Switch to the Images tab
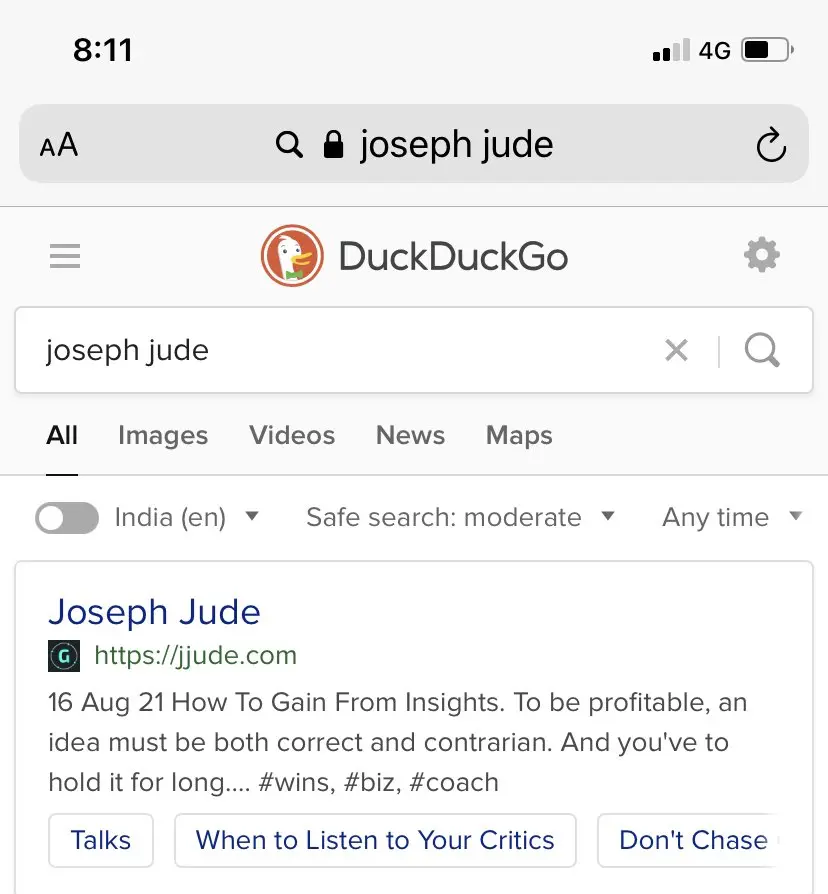The image size is (828, 894). coord(163,436)
